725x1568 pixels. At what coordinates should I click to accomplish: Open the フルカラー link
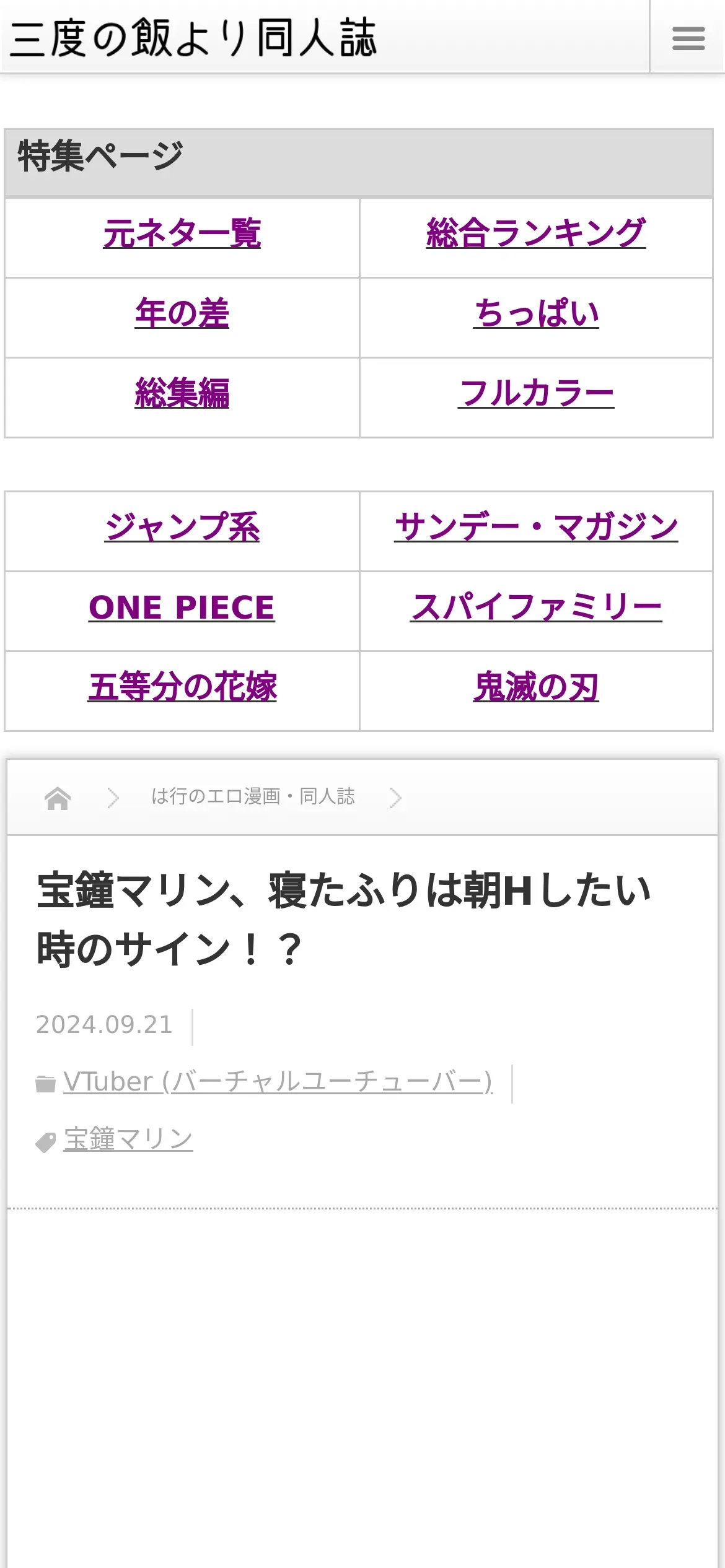pyautogui.click(x=536, y=393)
